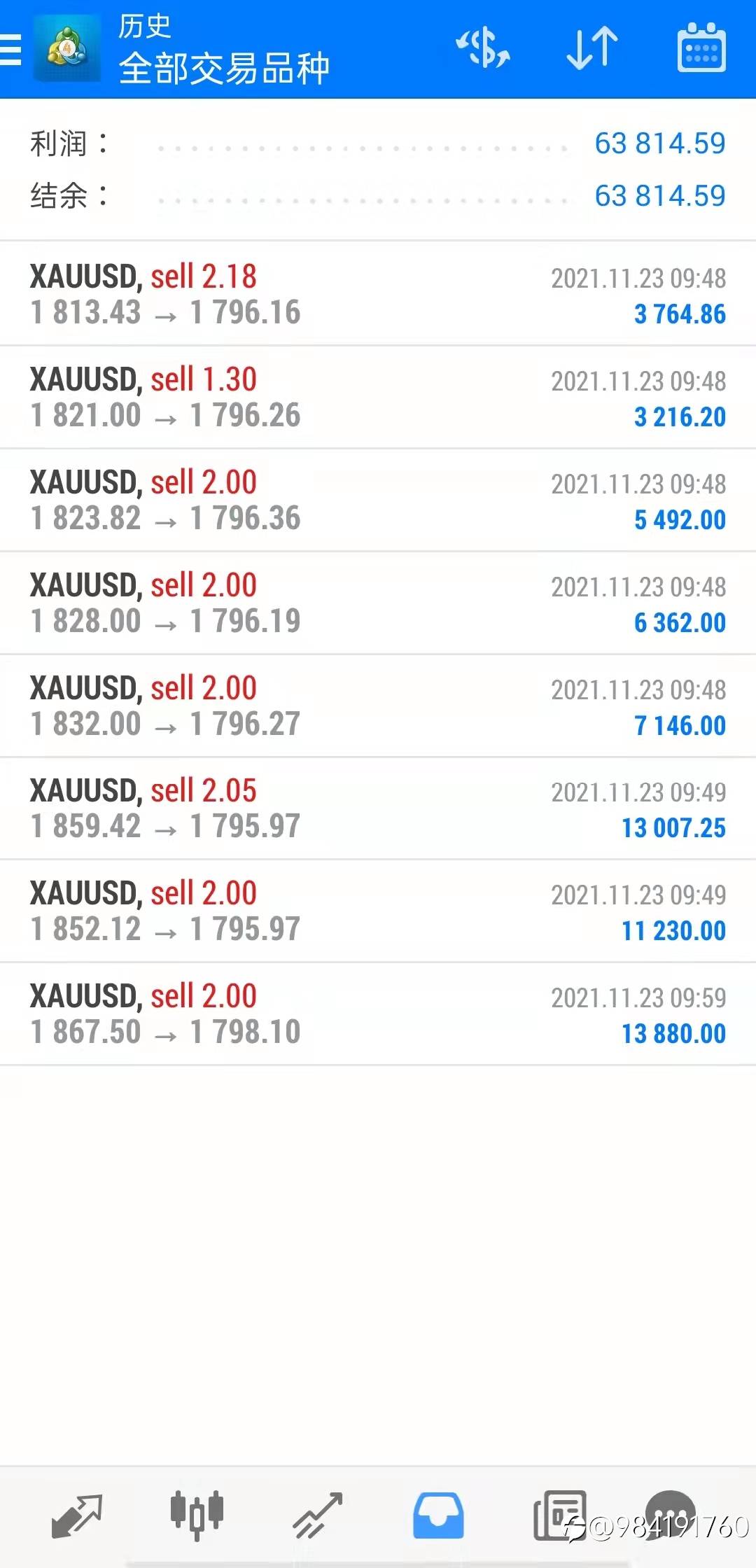Open the symbol filter dollar icon
756x1568 pixels.
[483, 48]
